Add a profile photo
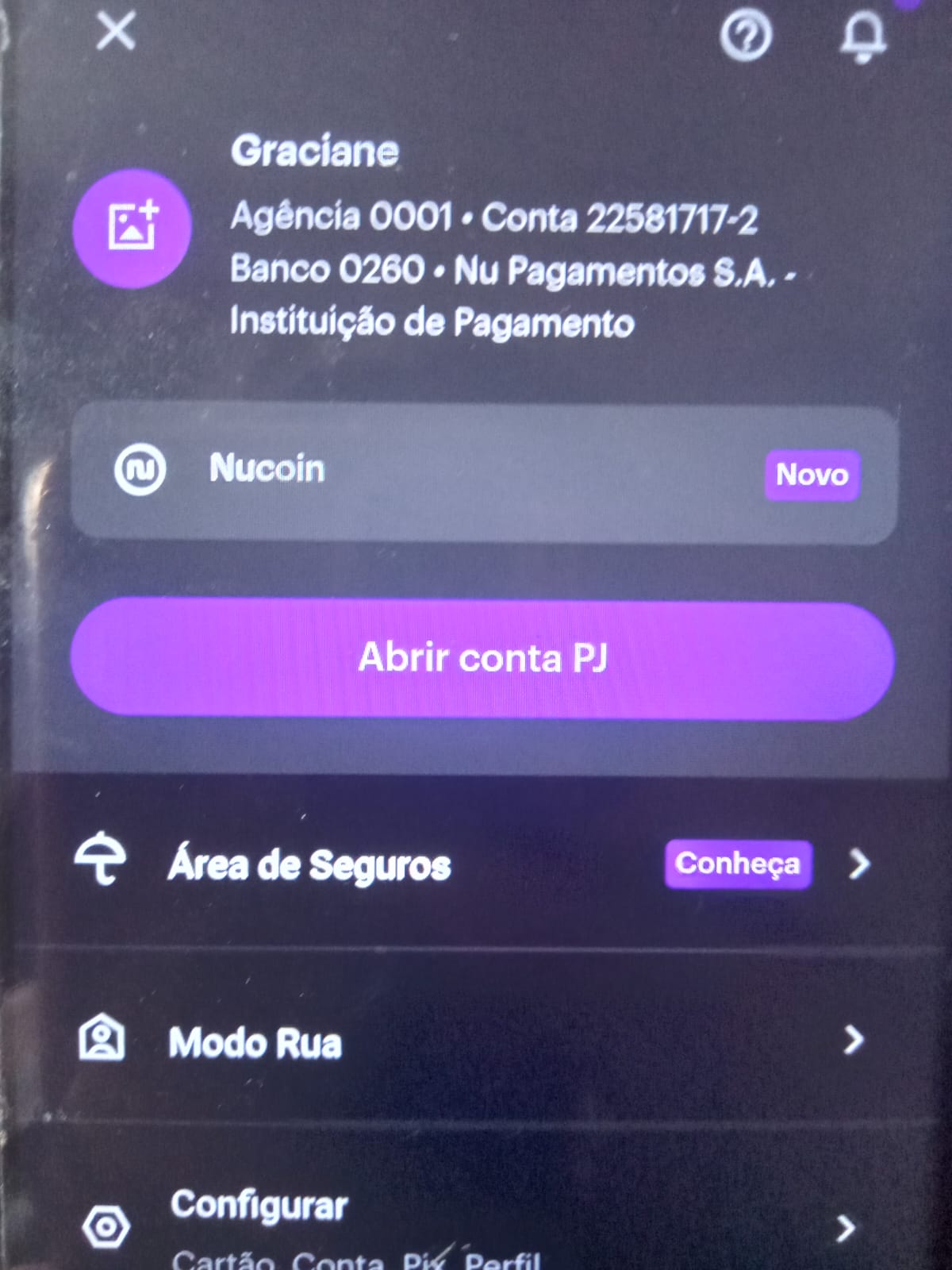This screenshot has height=1270, width=952. click(x=132, y=228)
